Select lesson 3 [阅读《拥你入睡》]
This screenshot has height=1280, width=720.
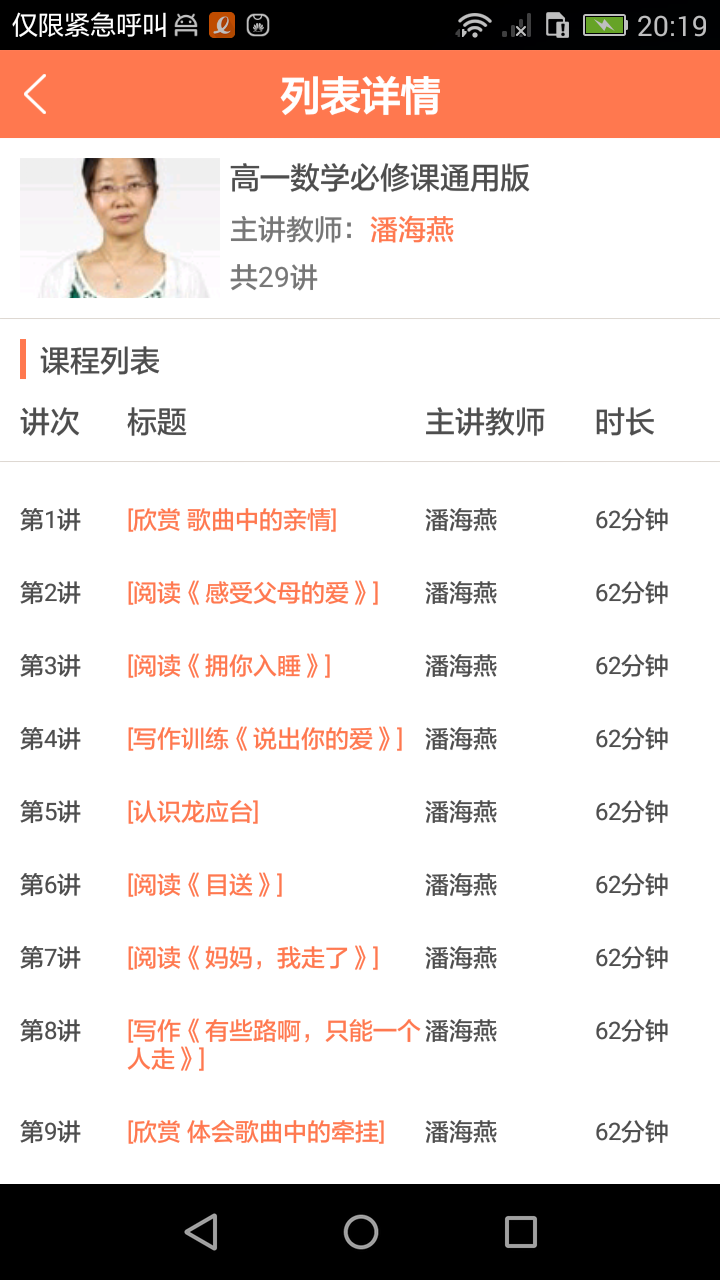[x=229, y=666]
